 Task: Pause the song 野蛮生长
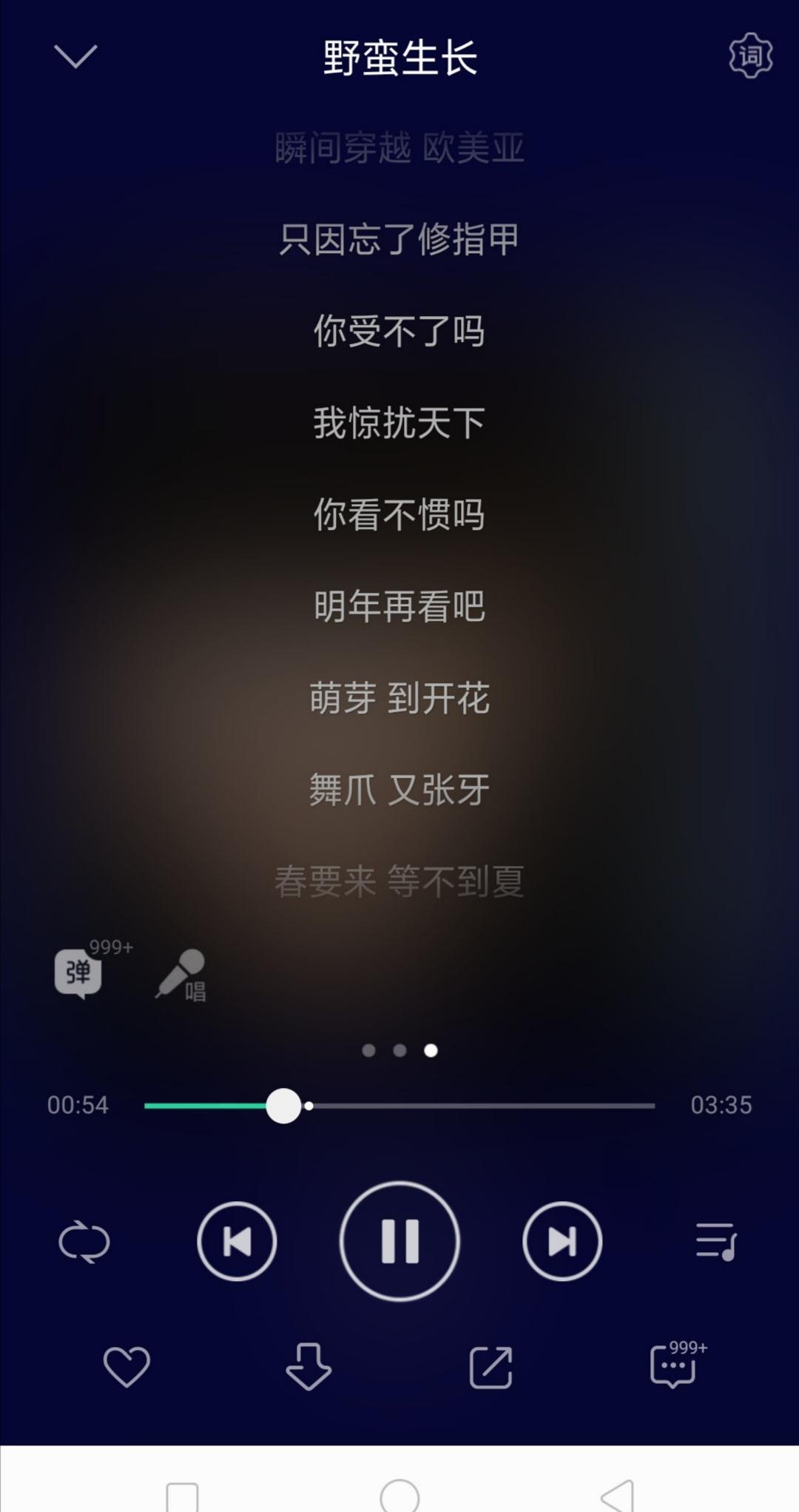pos(399,1241)
